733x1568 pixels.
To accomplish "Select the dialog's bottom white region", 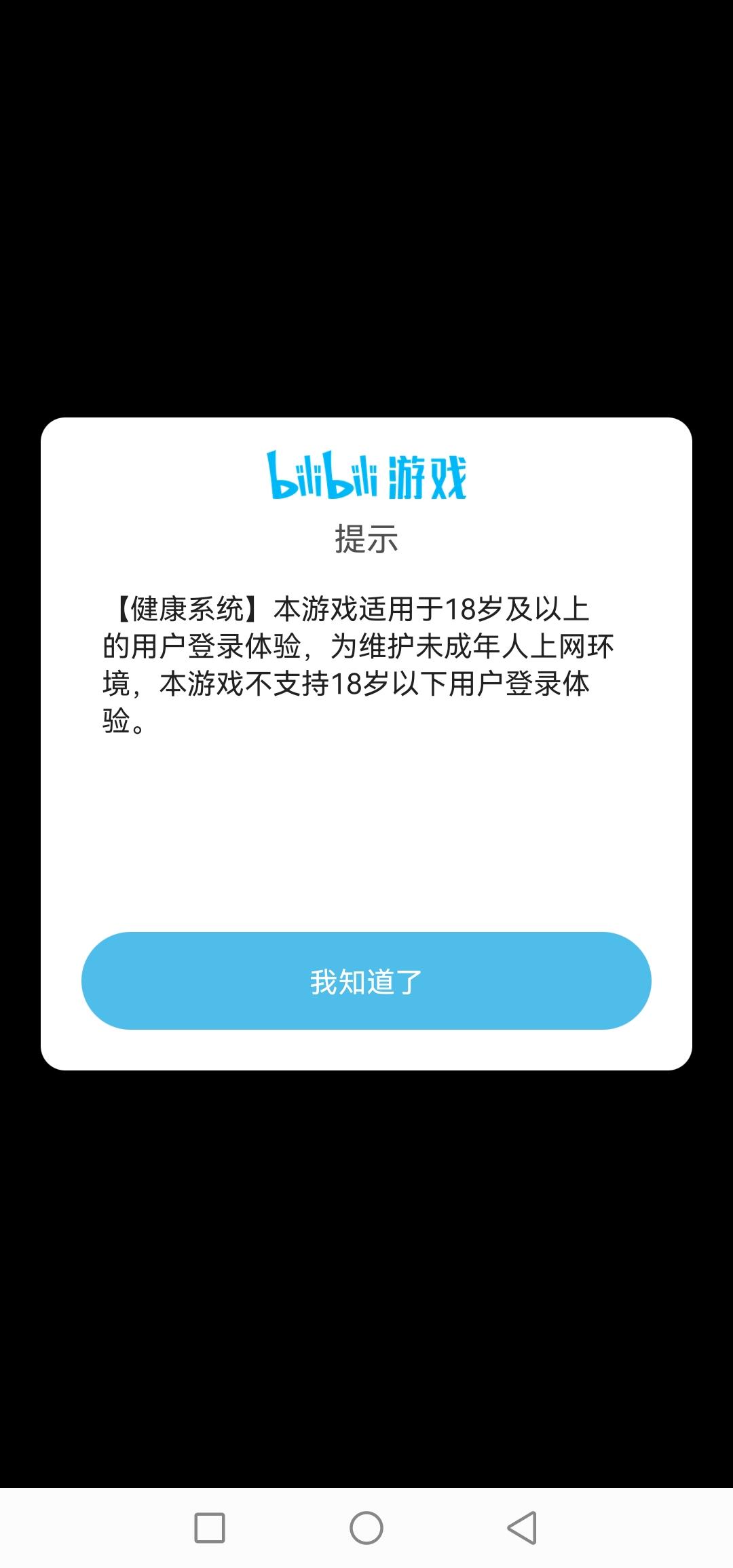I will pos(366,1049).
